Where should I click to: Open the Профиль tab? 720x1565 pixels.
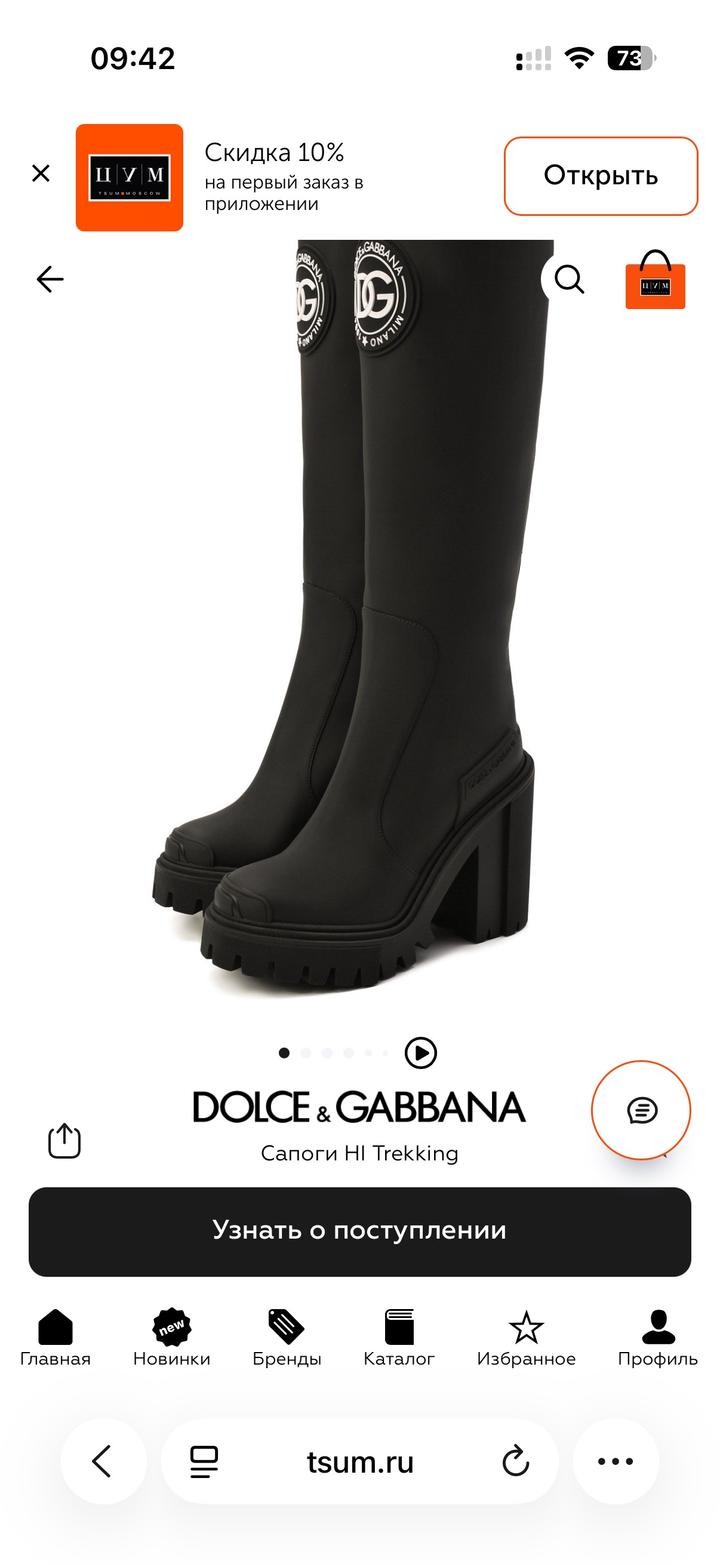[x=657, y=1338]
